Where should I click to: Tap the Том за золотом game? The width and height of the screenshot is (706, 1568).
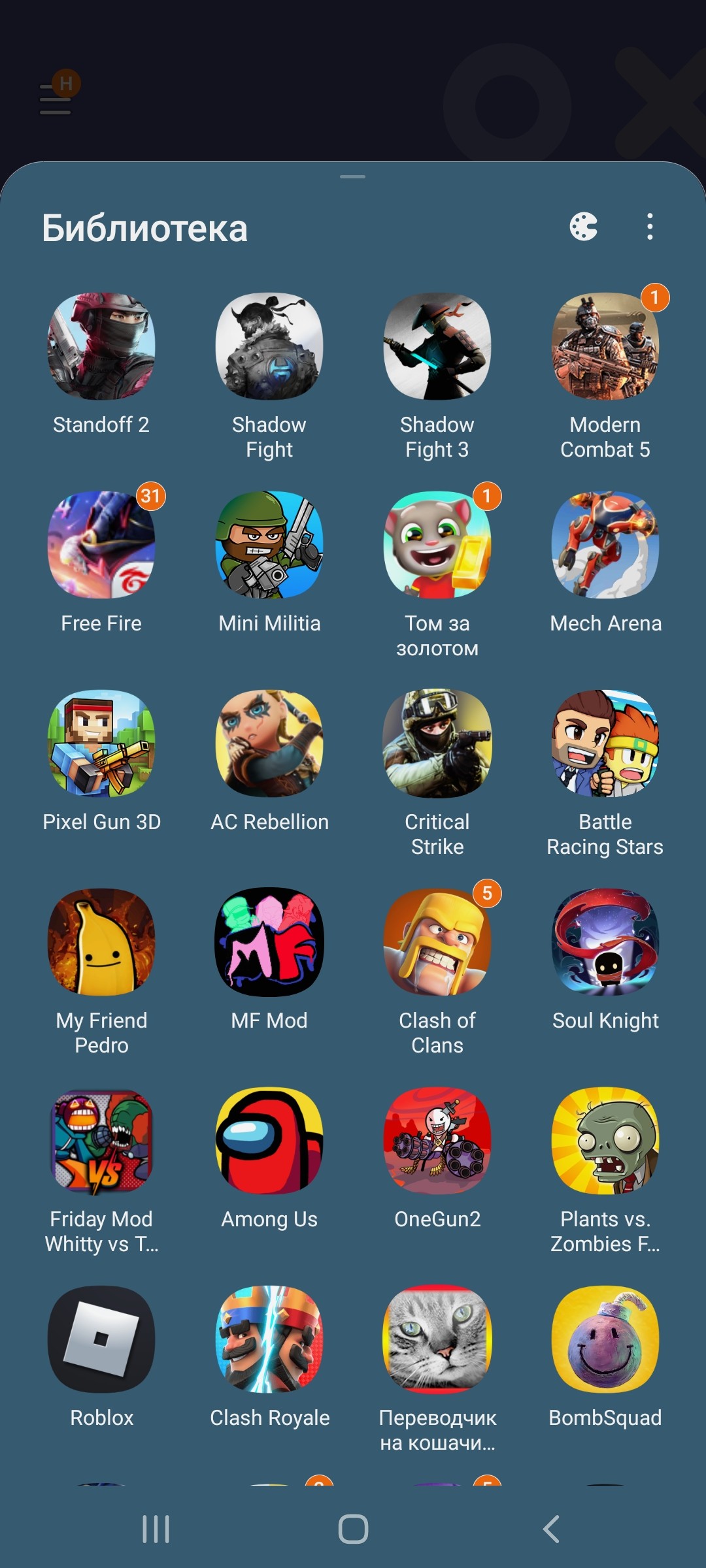[x=437, y=545]
